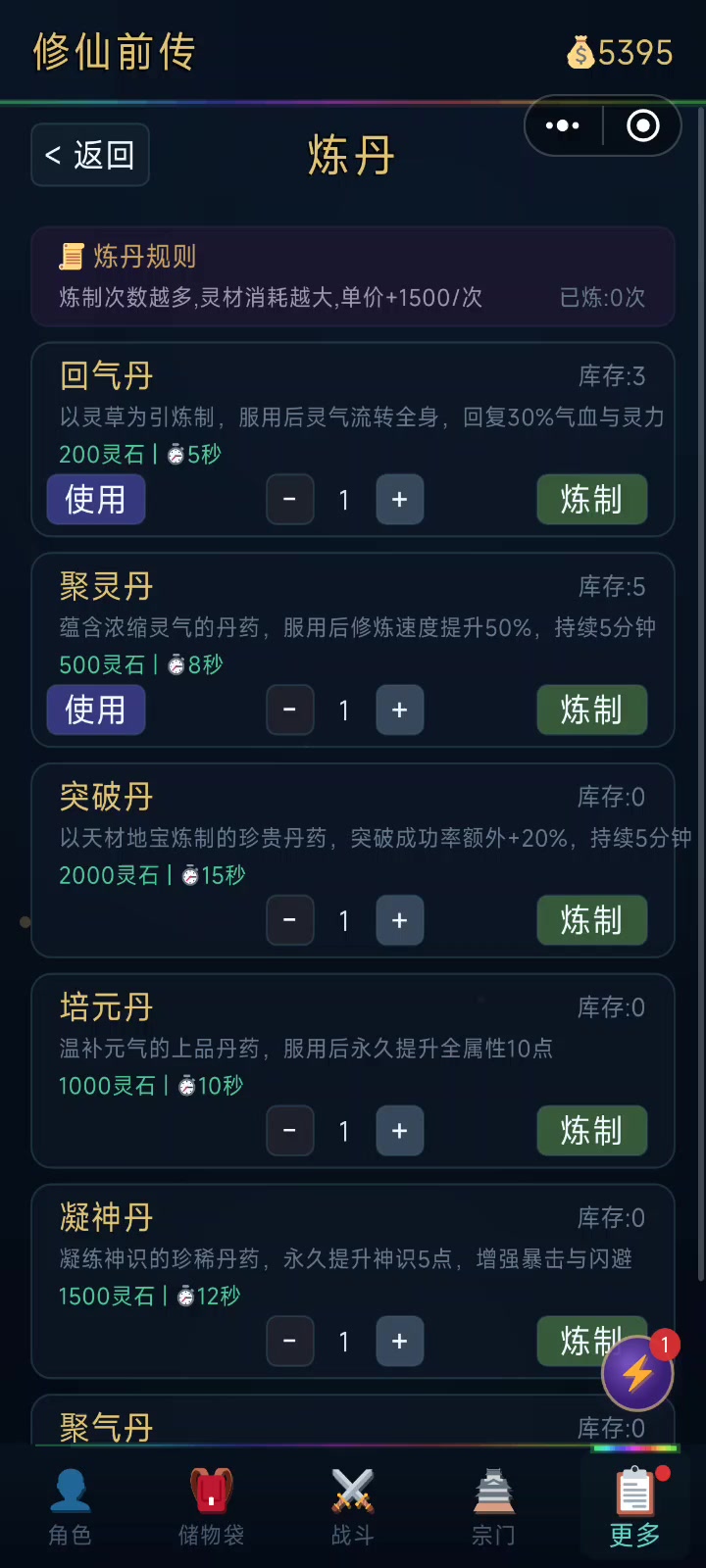Tap the floating lightning bolt button
Viewport: 706px width, 1568px height.
point(637,1373)
